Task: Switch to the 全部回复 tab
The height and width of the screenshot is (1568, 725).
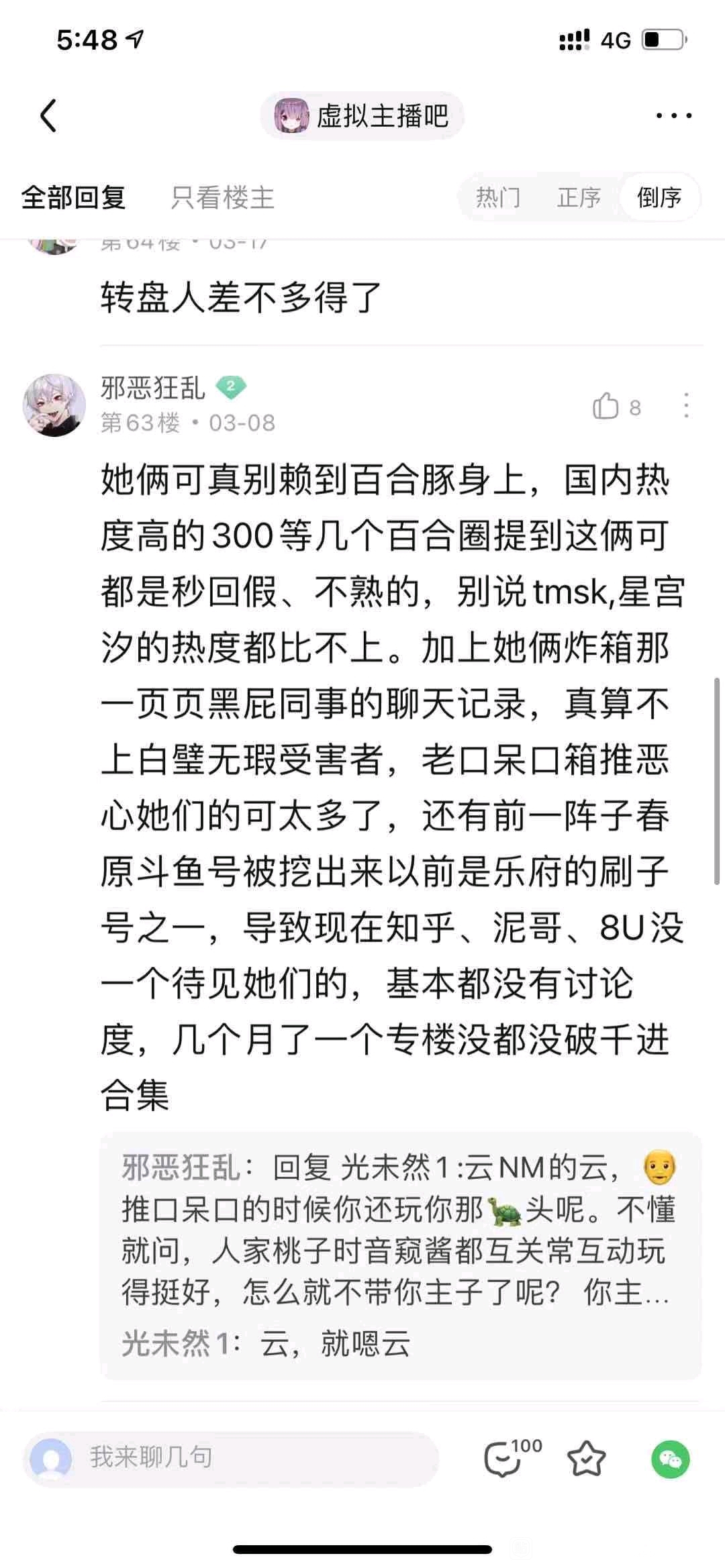Action: tap(73, 197)
